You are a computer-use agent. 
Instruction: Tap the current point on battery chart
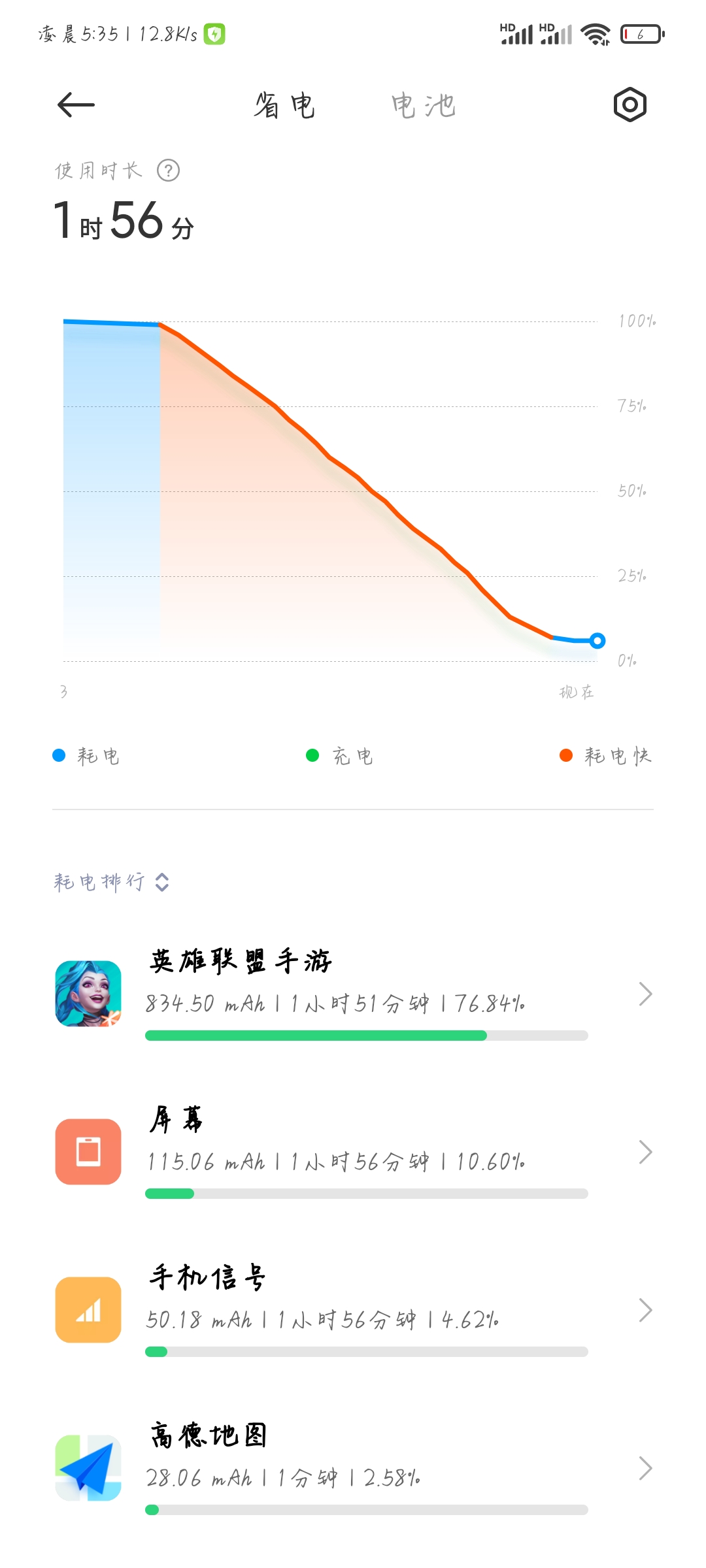(x=597, y=640)
